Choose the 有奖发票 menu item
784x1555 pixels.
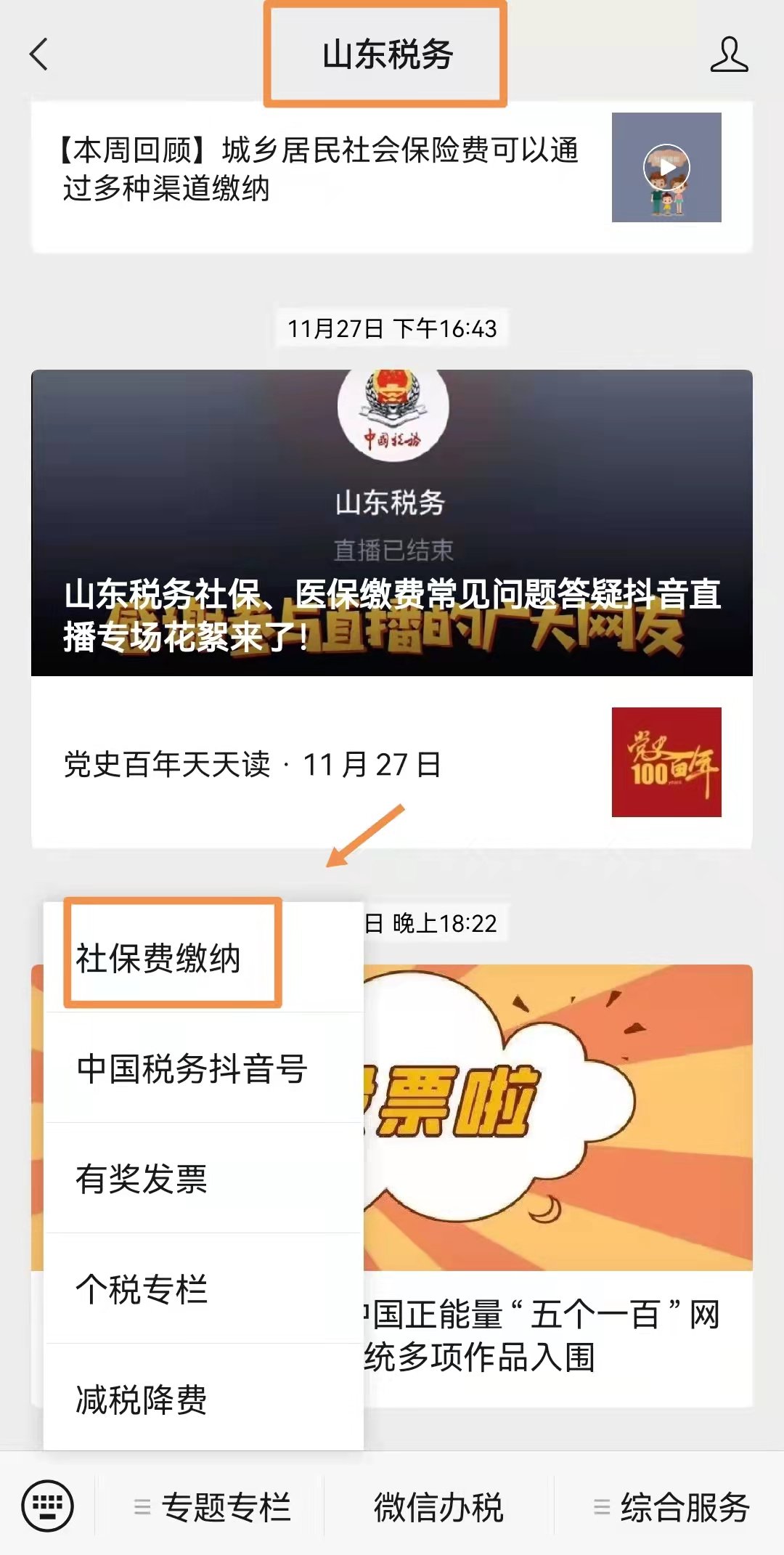click(x=142, y=1179)
